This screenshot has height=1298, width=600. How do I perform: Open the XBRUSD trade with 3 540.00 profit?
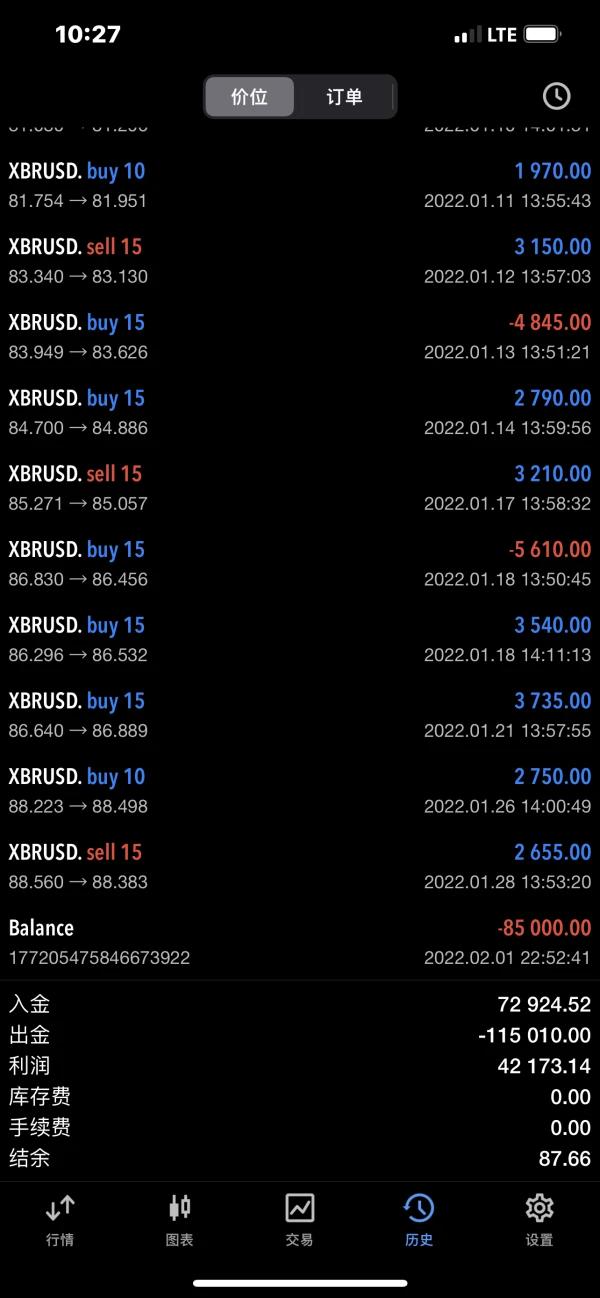click(300, 640)
